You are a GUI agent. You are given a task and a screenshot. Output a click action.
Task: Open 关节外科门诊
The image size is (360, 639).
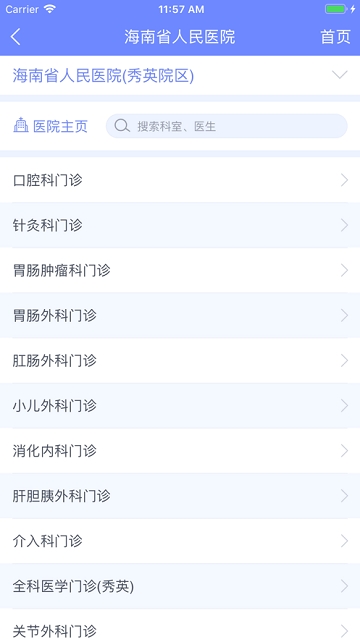[x=180, y=624]
